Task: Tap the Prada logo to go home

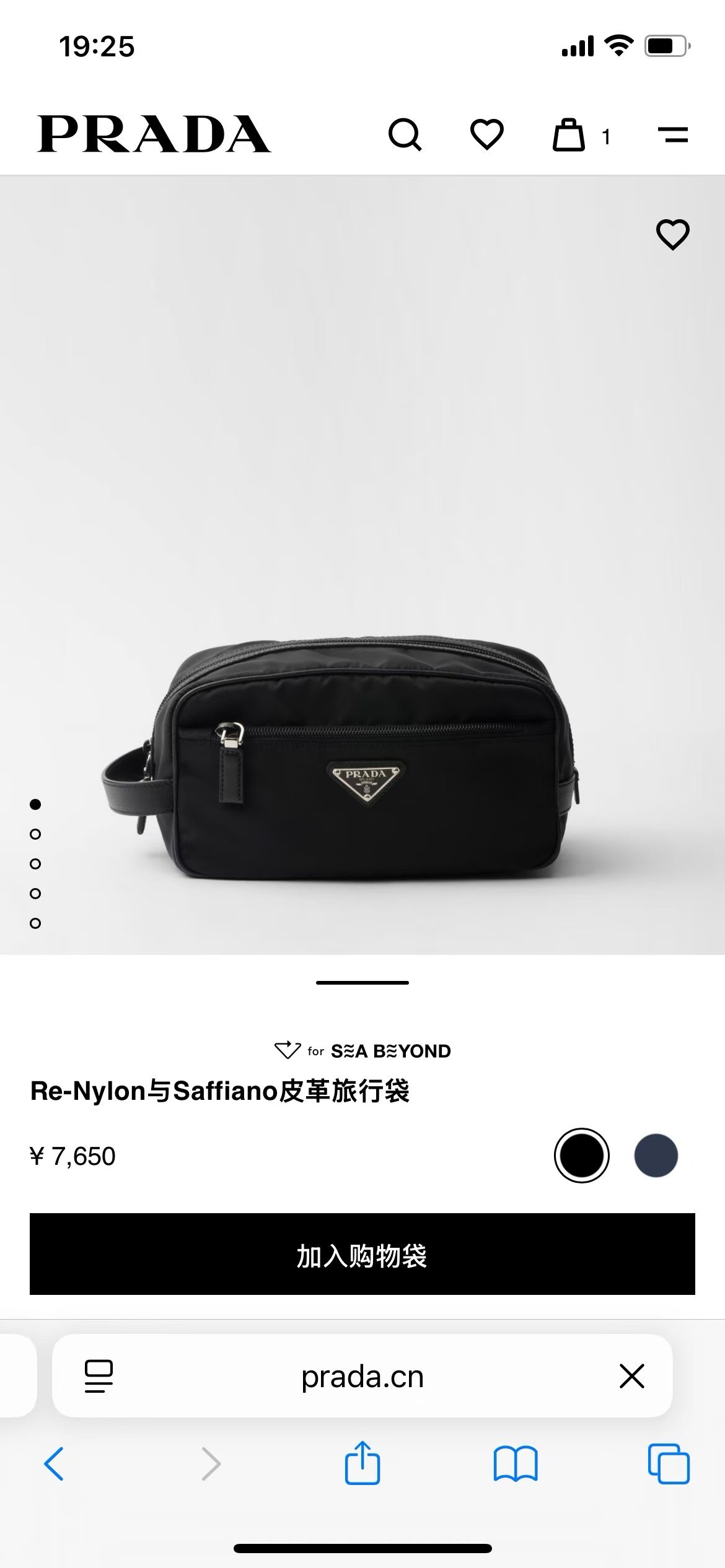Action: click(x=154, y=134)
